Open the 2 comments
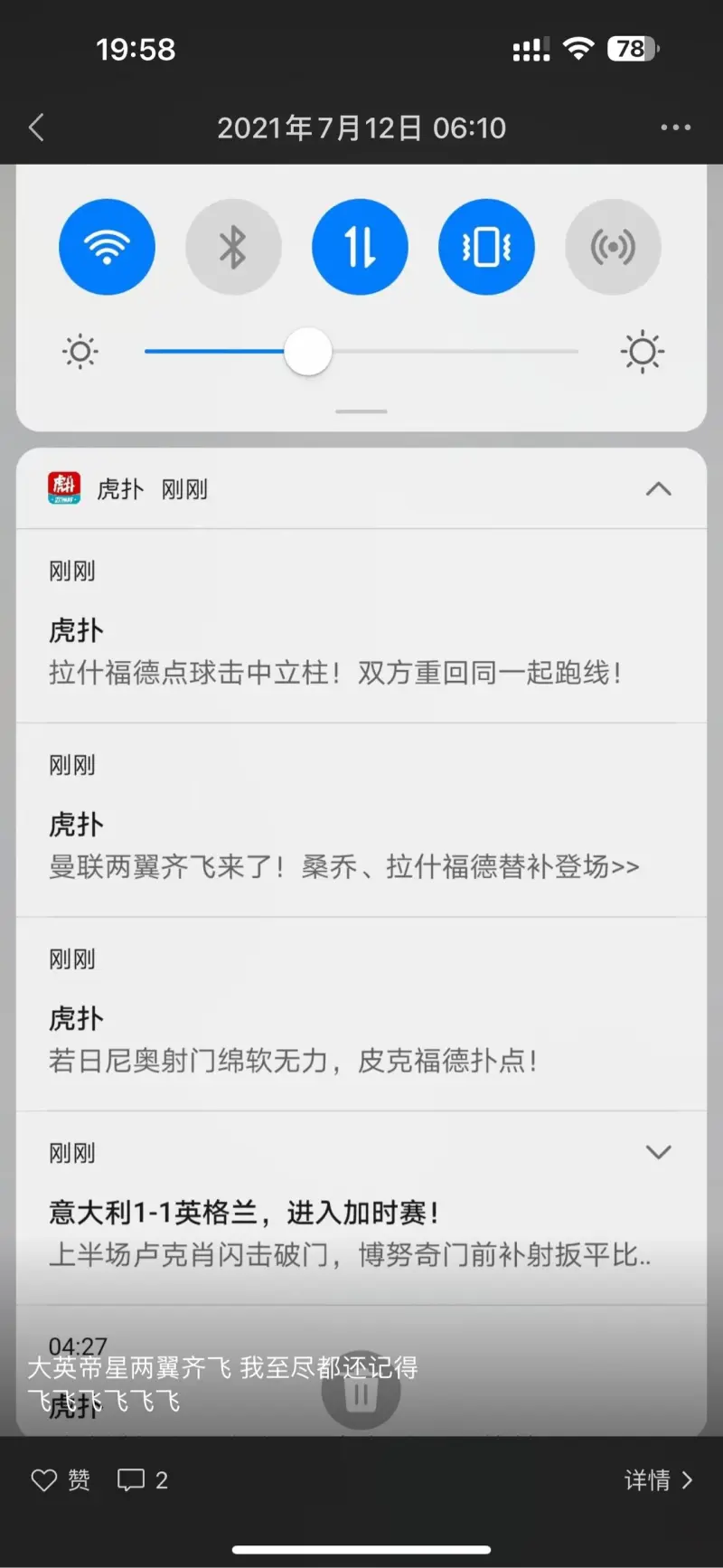This screenshot has width=723, height=1568. pos(143,1480)
